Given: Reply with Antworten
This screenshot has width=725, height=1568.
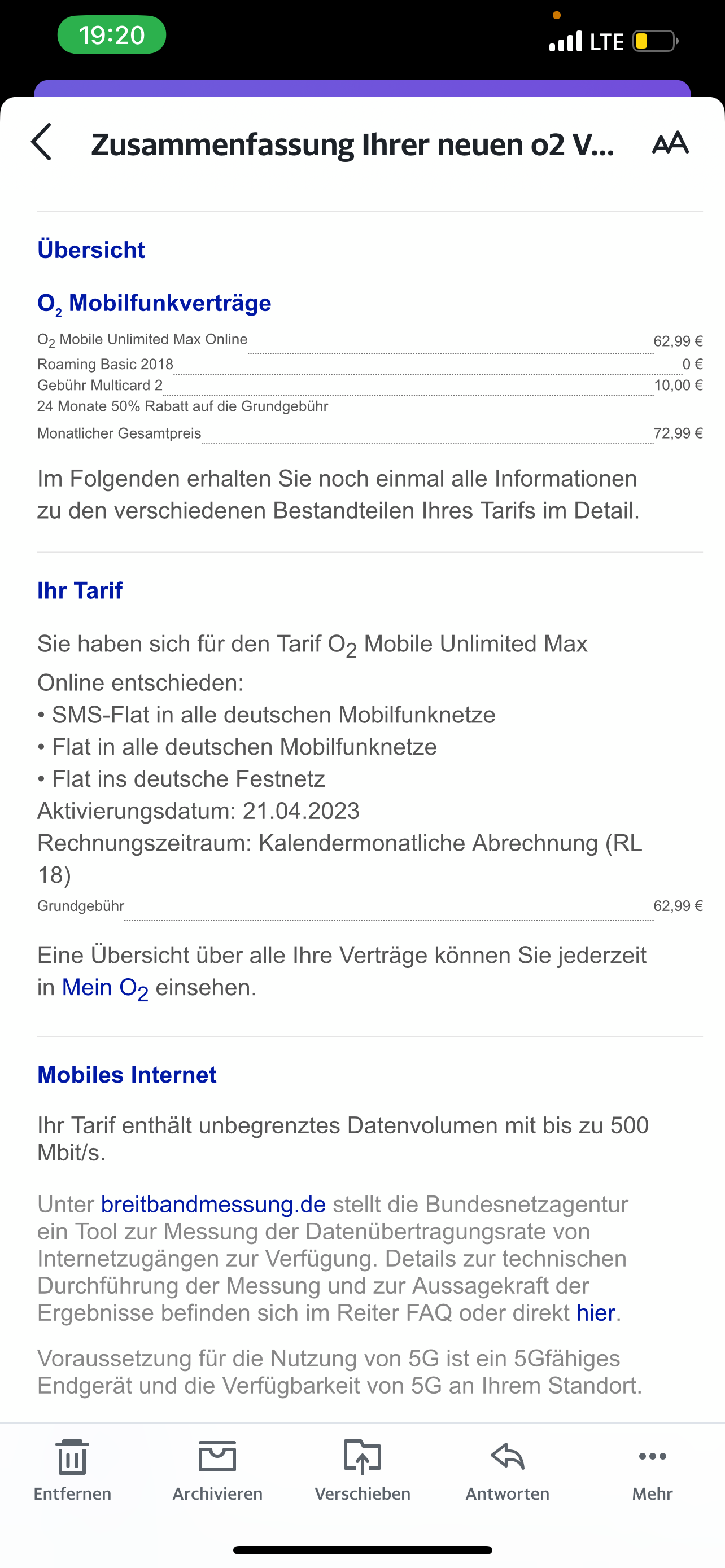Looking at the screenshot, I should tap(507, 1469).
